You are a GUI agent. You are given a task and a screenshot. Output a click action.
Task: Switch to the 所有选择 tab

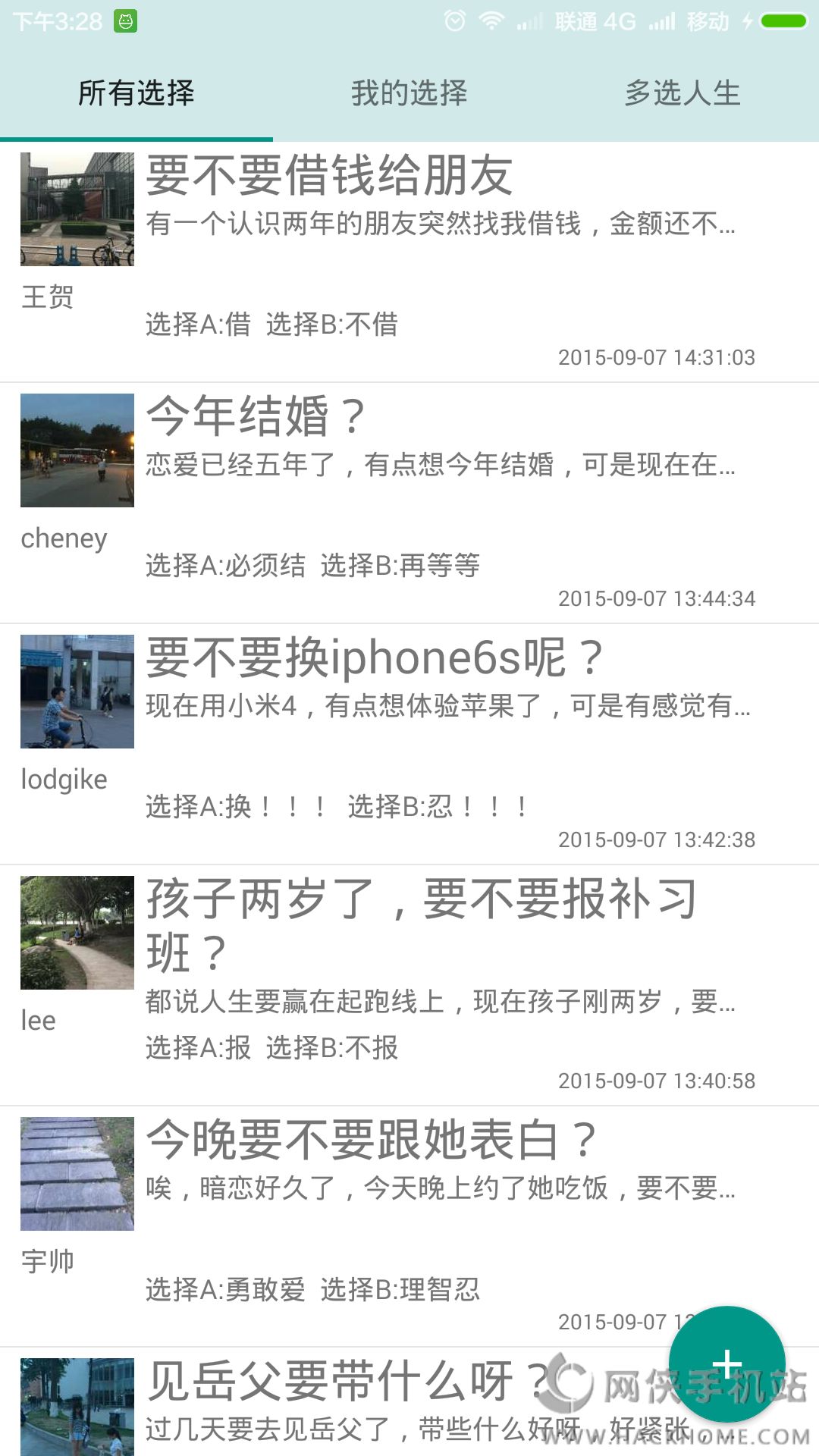tap(136, 93)
